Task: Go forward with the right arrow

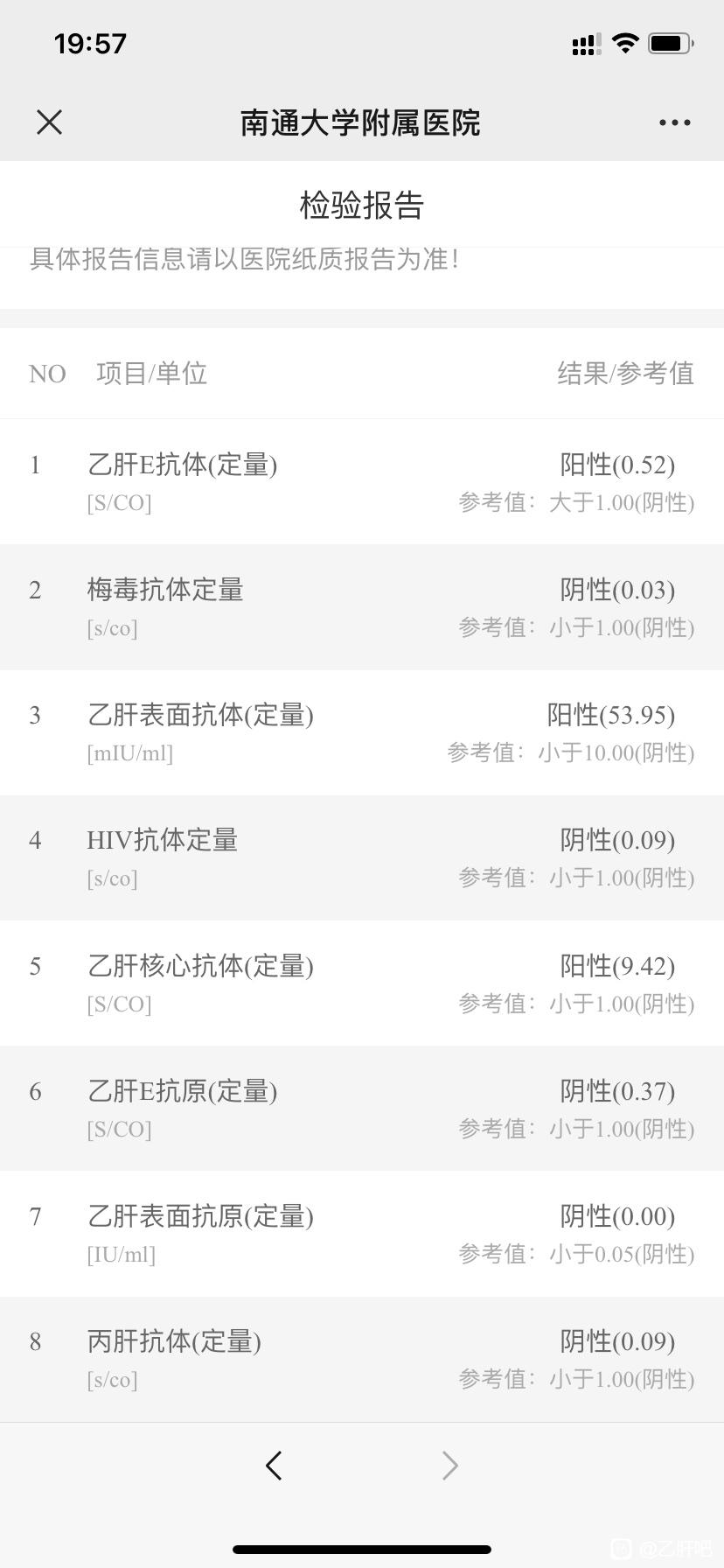Action: click(x=449, y=1465)
